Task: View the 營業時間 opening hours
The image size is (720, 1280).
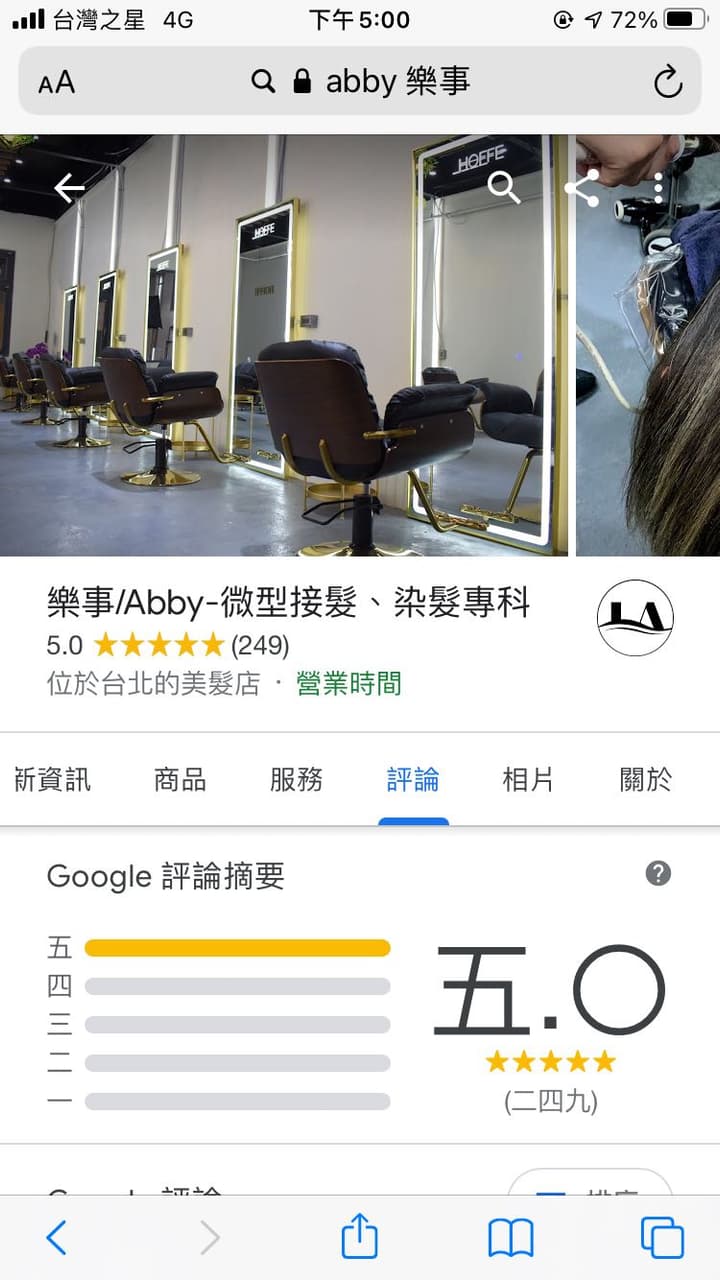Action: coord(349,684)
